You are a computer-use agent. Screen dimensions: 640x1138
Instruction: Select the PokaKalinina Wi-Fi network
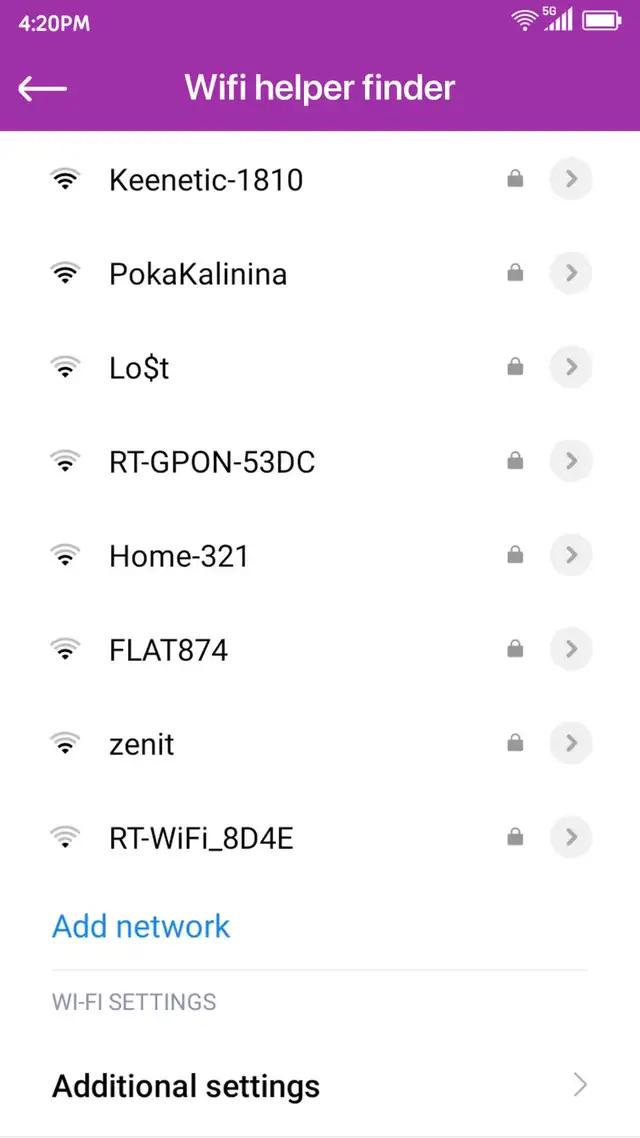click(198, 274)
